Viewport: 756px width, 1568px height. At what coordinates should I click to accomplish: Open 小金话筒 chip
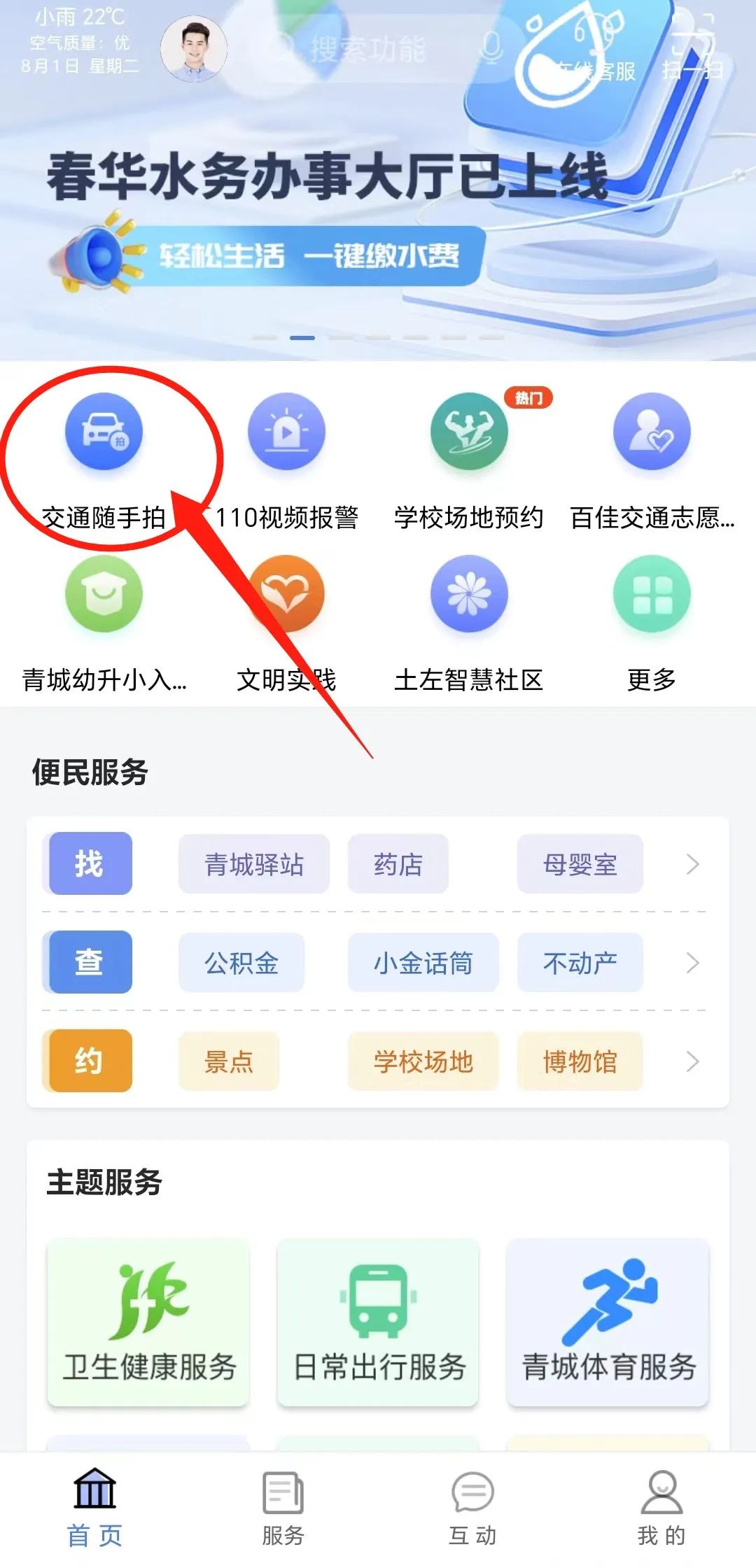(x=423, y=963)
